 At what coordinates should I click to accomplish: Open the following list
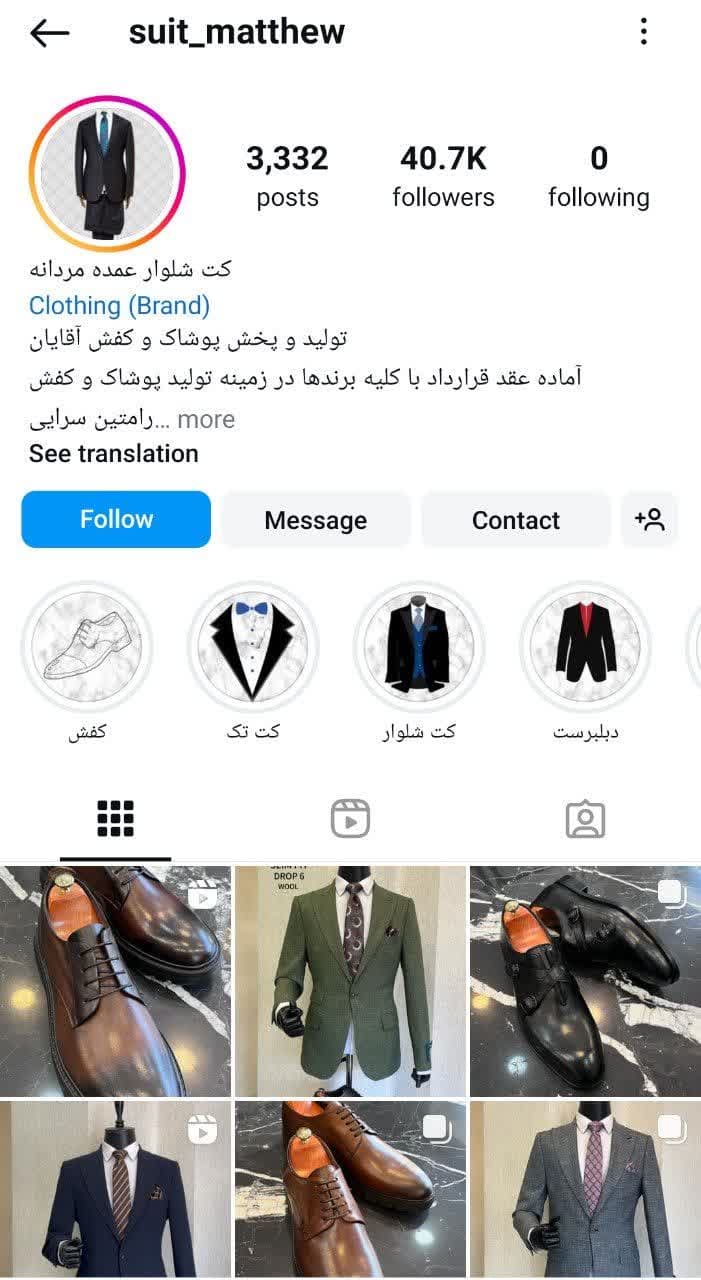coord(598,176)
